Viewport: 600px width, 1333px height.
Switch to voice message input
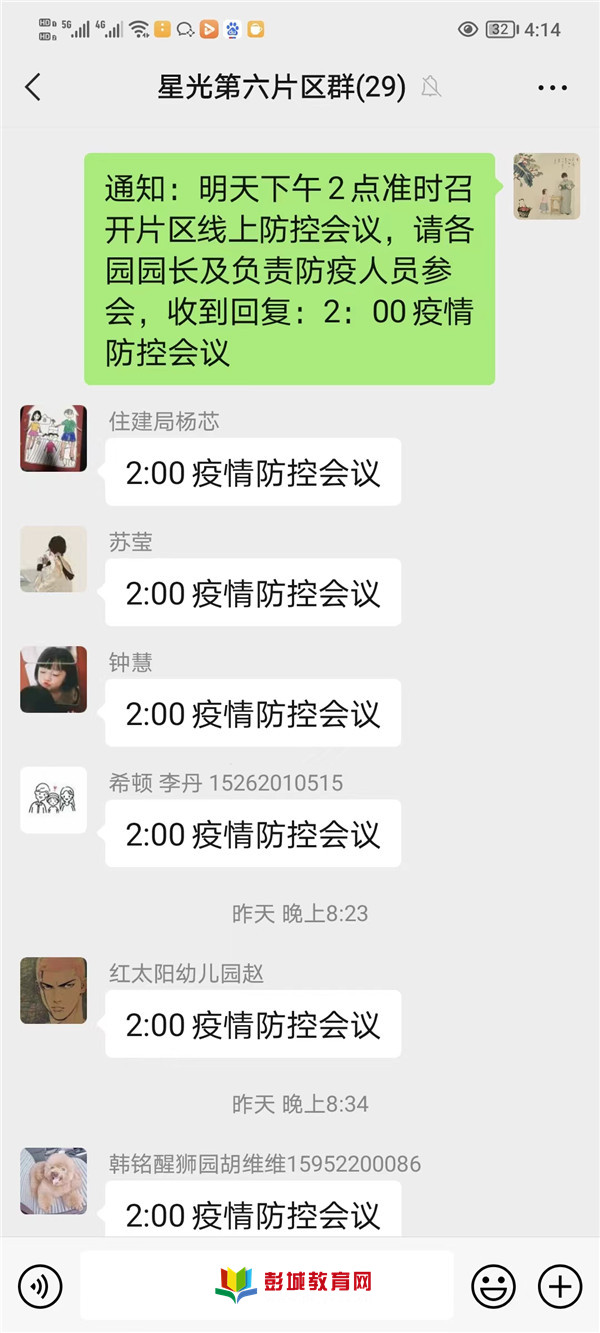pyautogui.click(x=40, y=1285)
